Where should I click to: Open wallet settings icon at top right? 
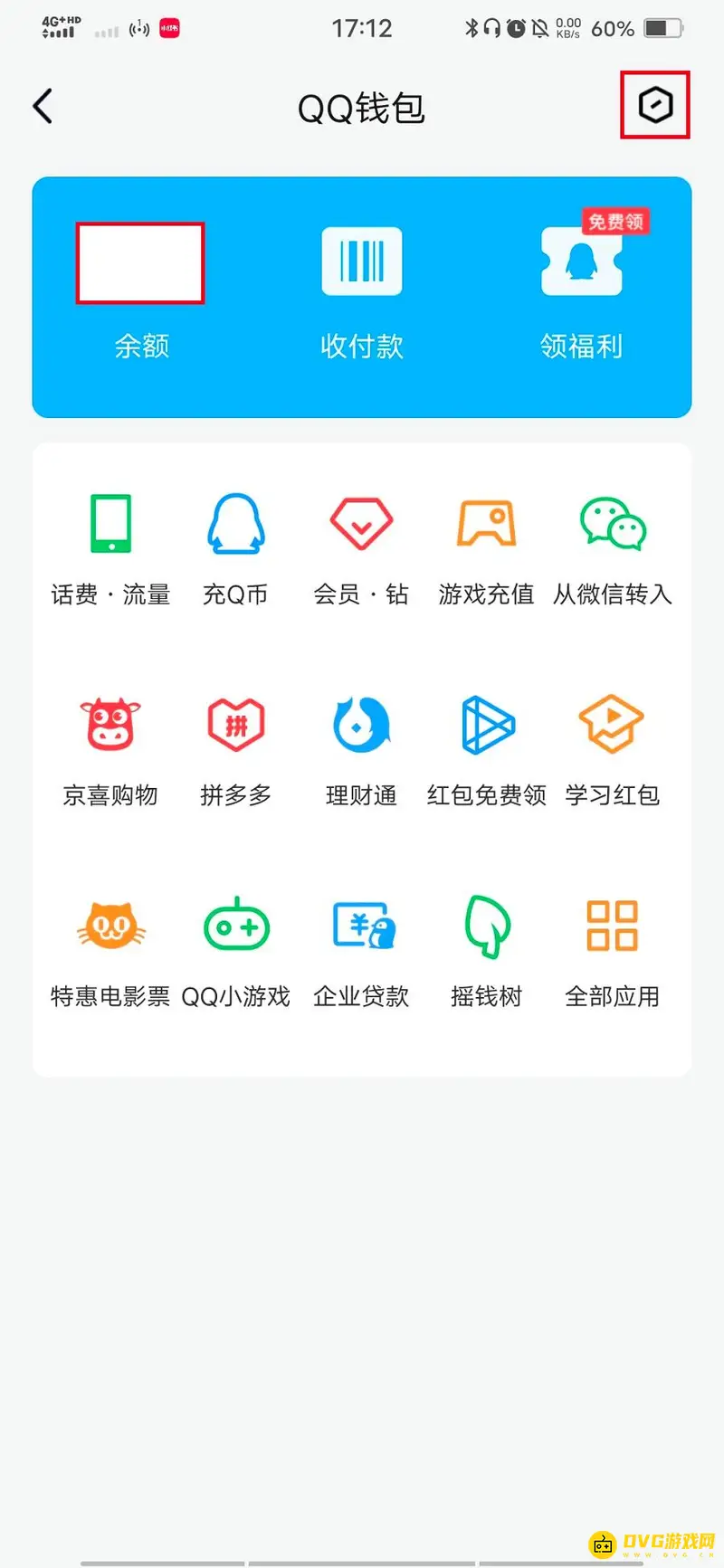654,106
